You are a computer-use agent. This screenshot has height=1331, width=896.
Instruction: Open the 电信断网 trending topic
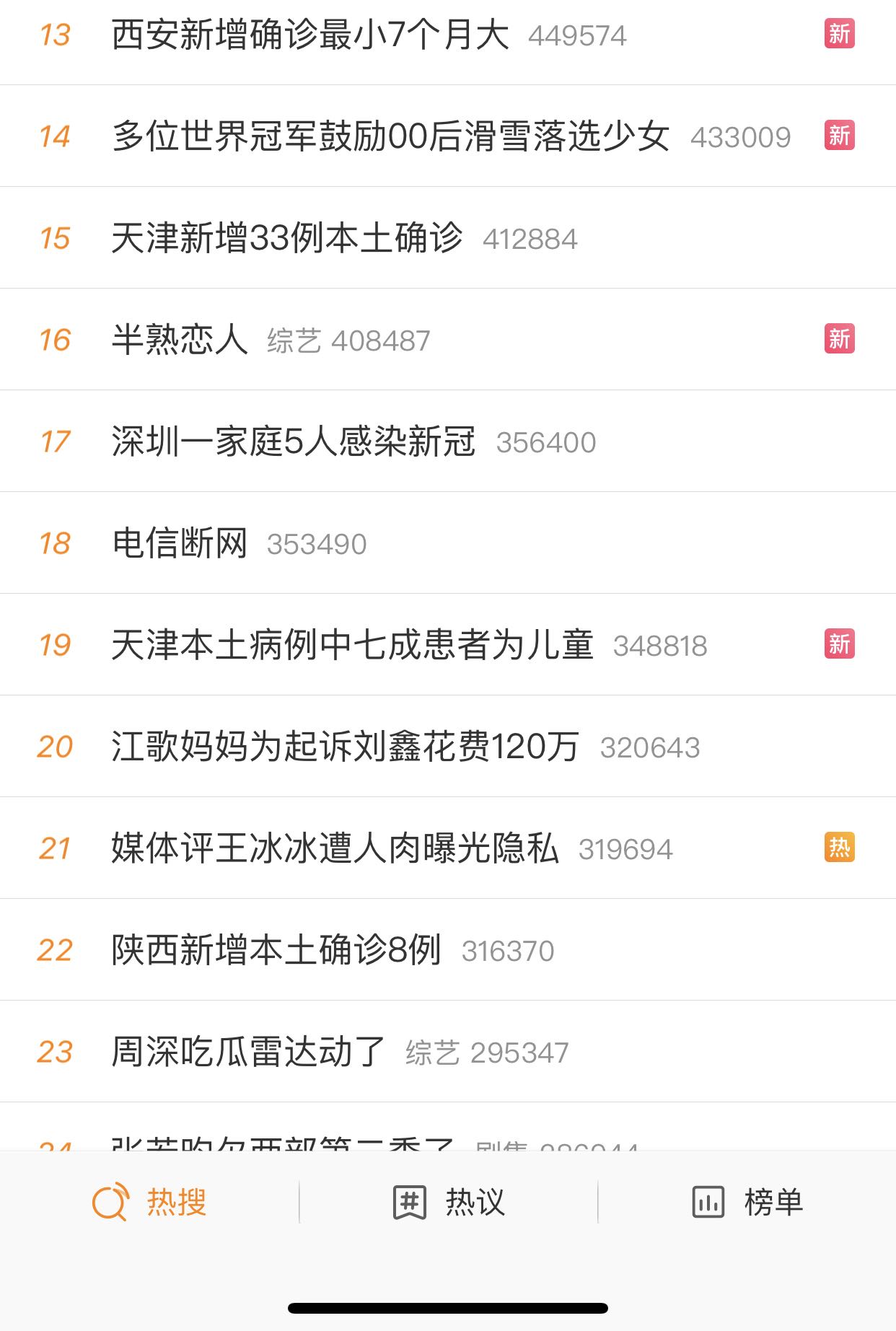point(180,543)
